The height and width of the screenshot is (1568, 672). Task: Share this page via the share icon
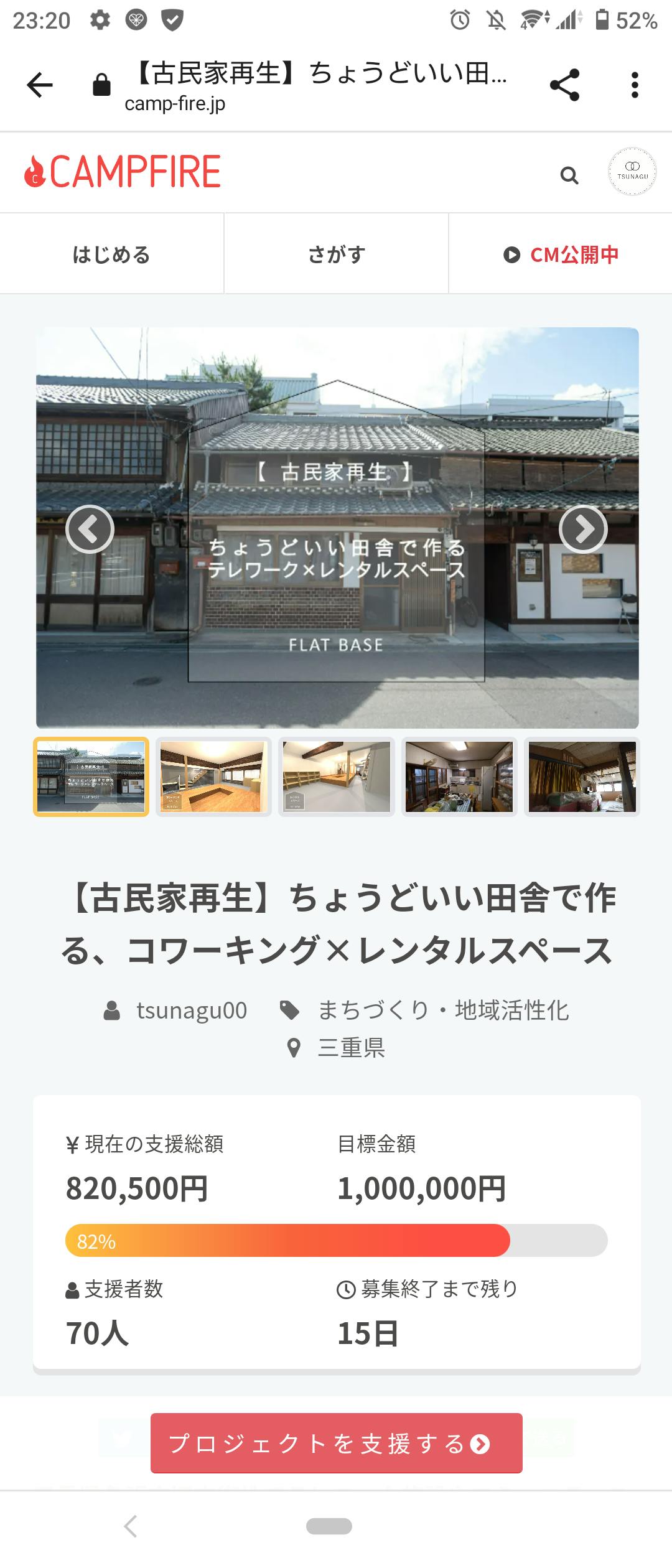[x=564, y=85]
